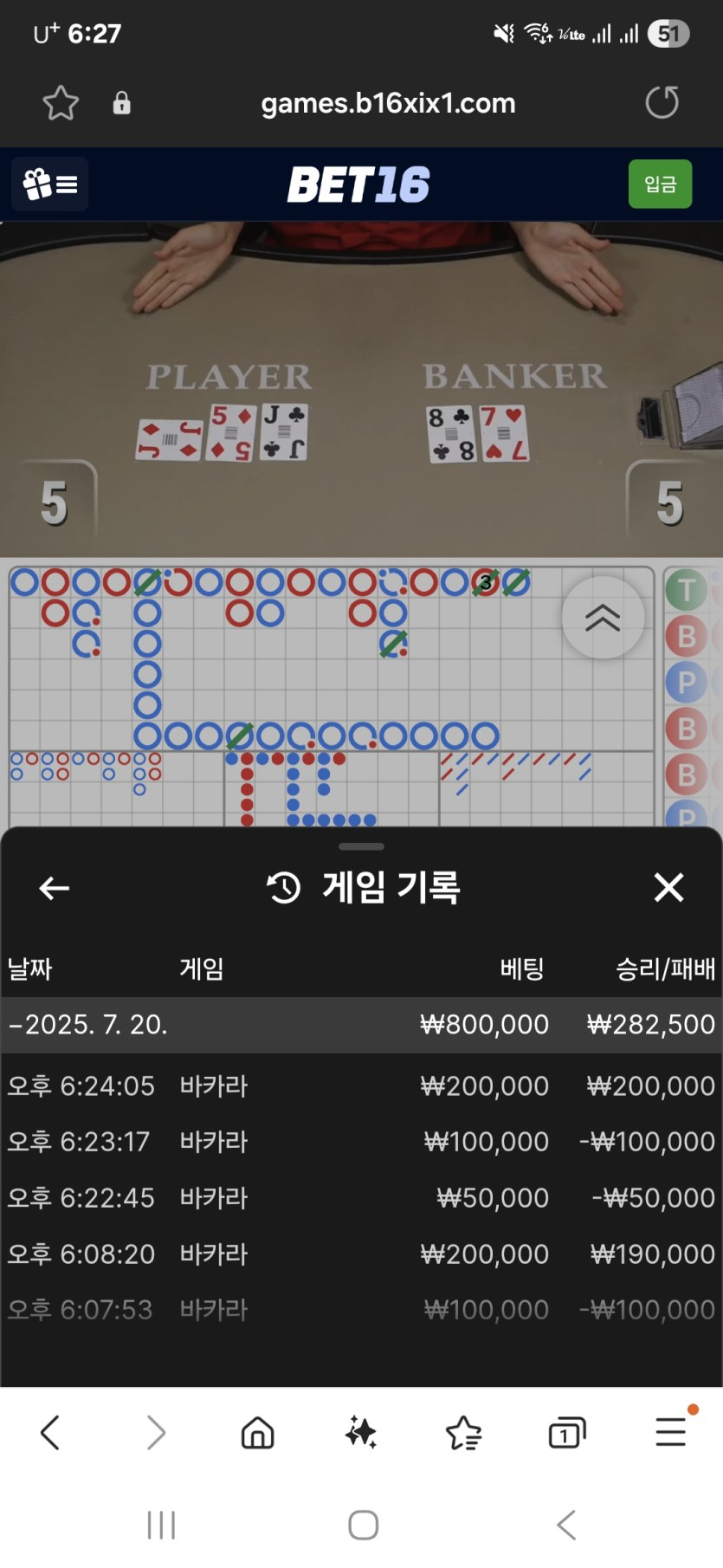This screenshot has width=723, height=1568.
Task: Tap the system recent apps button
Action: [161, 1525]
